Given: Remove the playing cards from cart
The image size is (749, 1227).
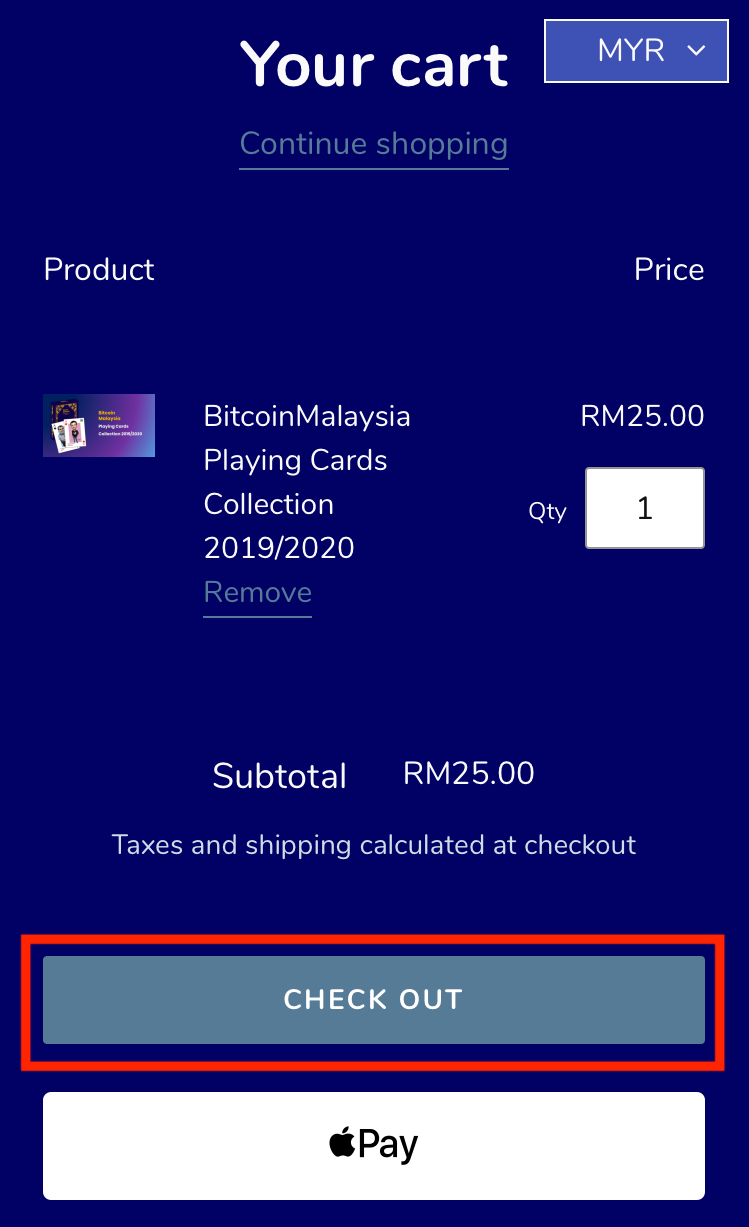Looking at the screenshot, I should 257,592.
